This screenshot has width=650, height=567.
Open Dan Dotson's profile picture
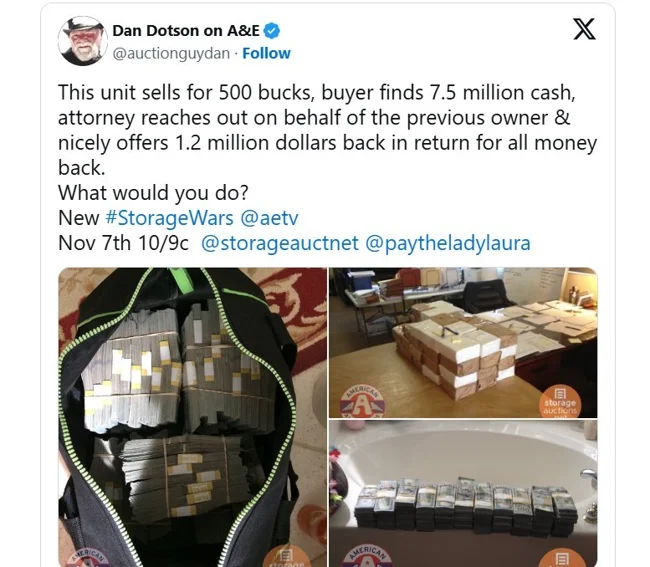(82, 40)
